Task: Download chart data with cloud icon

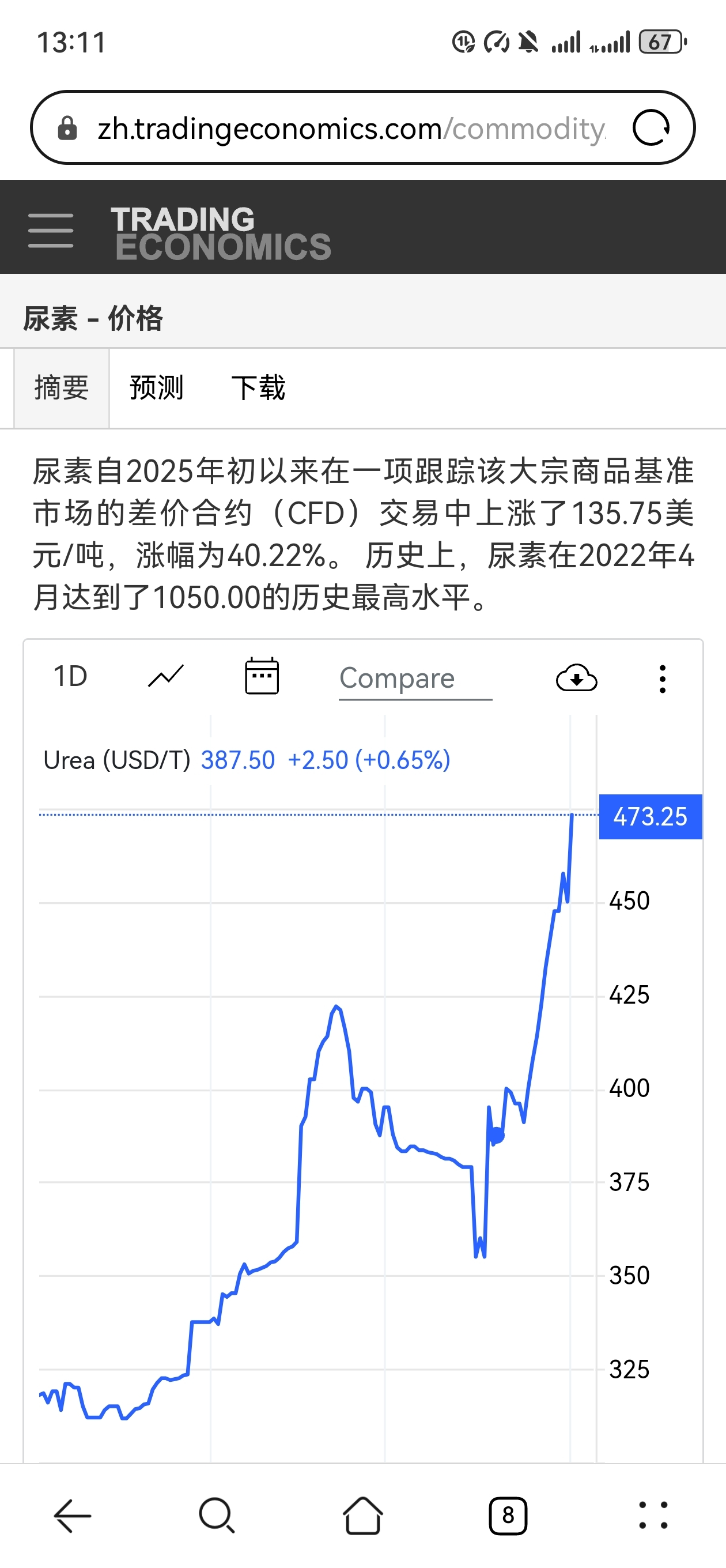Action: click(x=576, y=678)
